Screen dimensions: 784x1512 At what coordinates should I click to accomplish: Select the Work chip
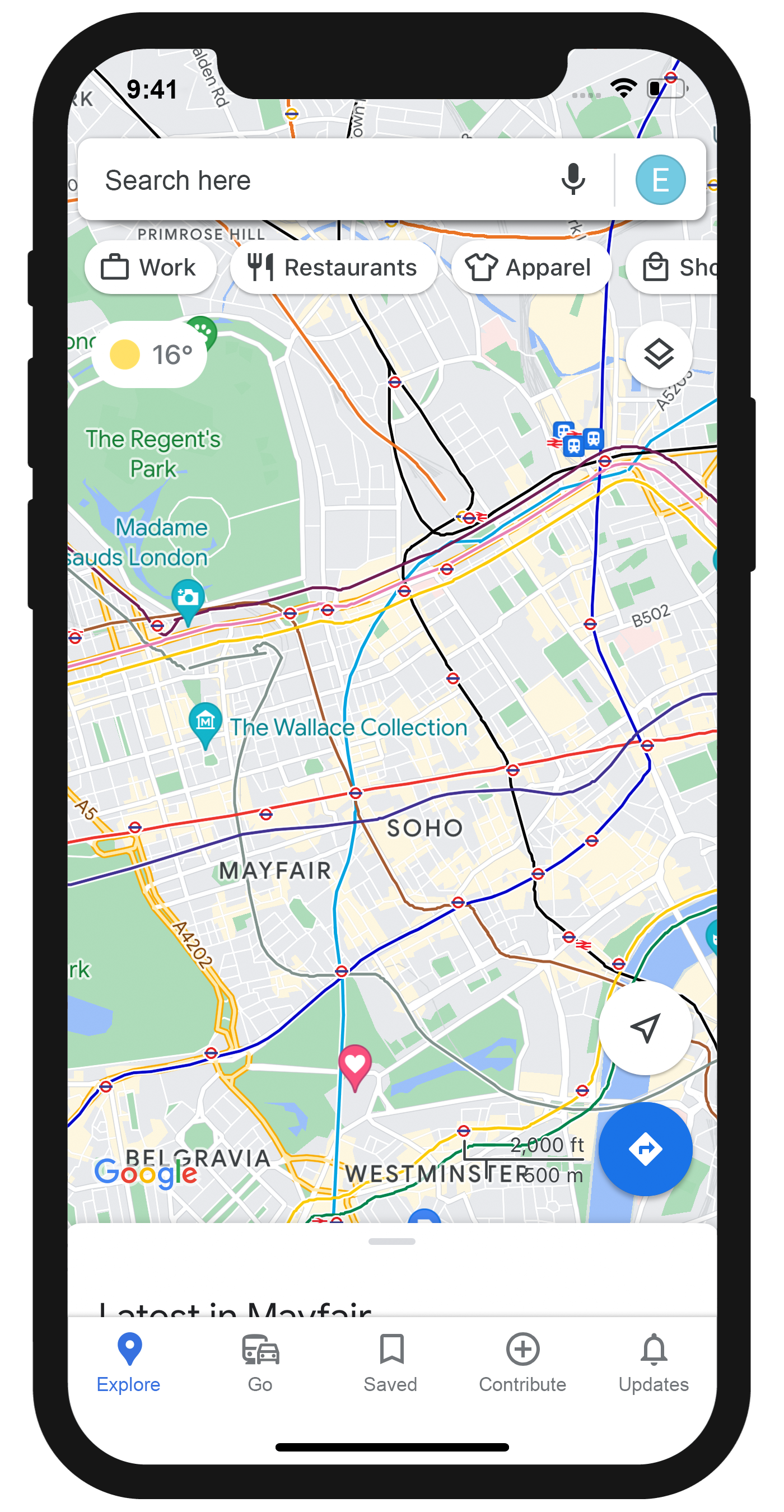(x=150, y=268)
